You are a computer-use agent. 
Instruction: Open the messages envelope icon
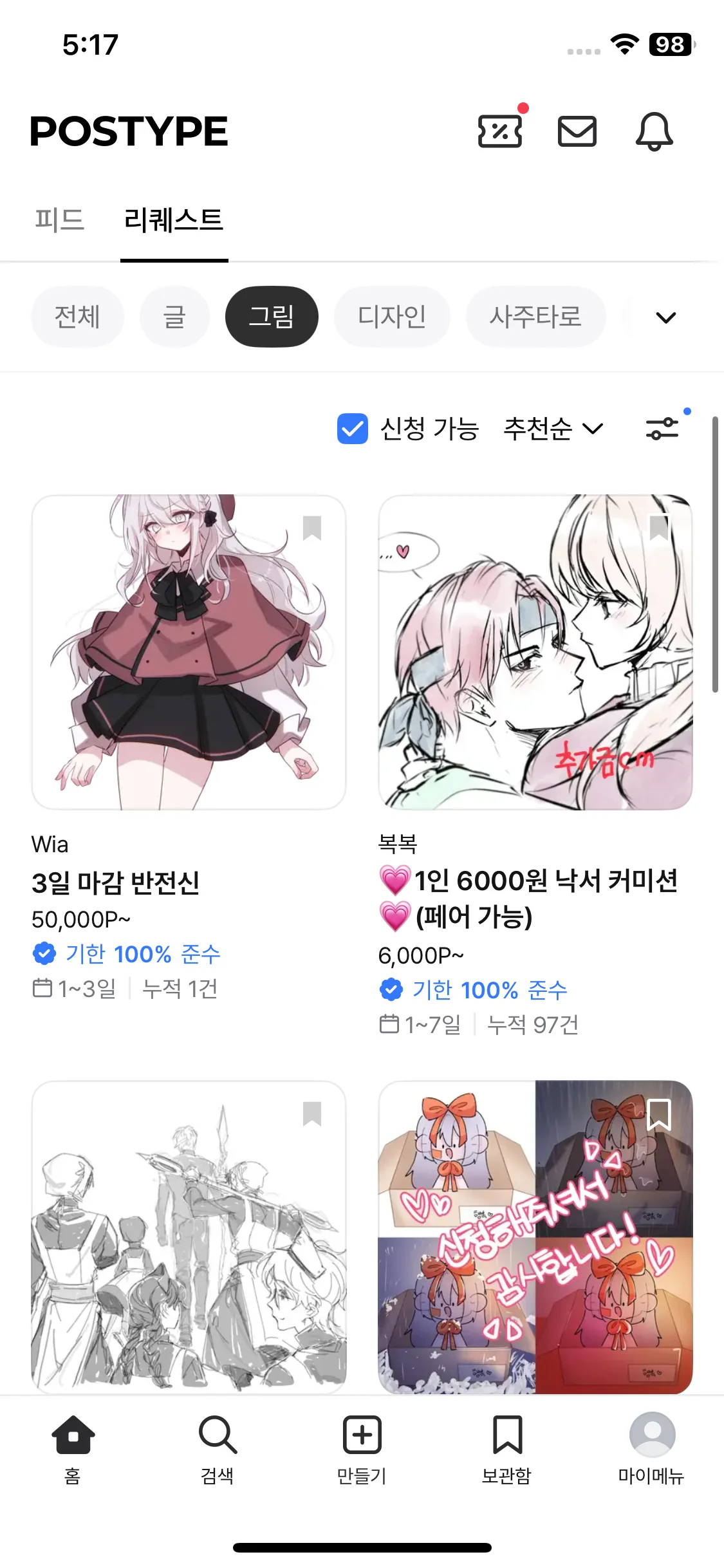pos(577,131)
